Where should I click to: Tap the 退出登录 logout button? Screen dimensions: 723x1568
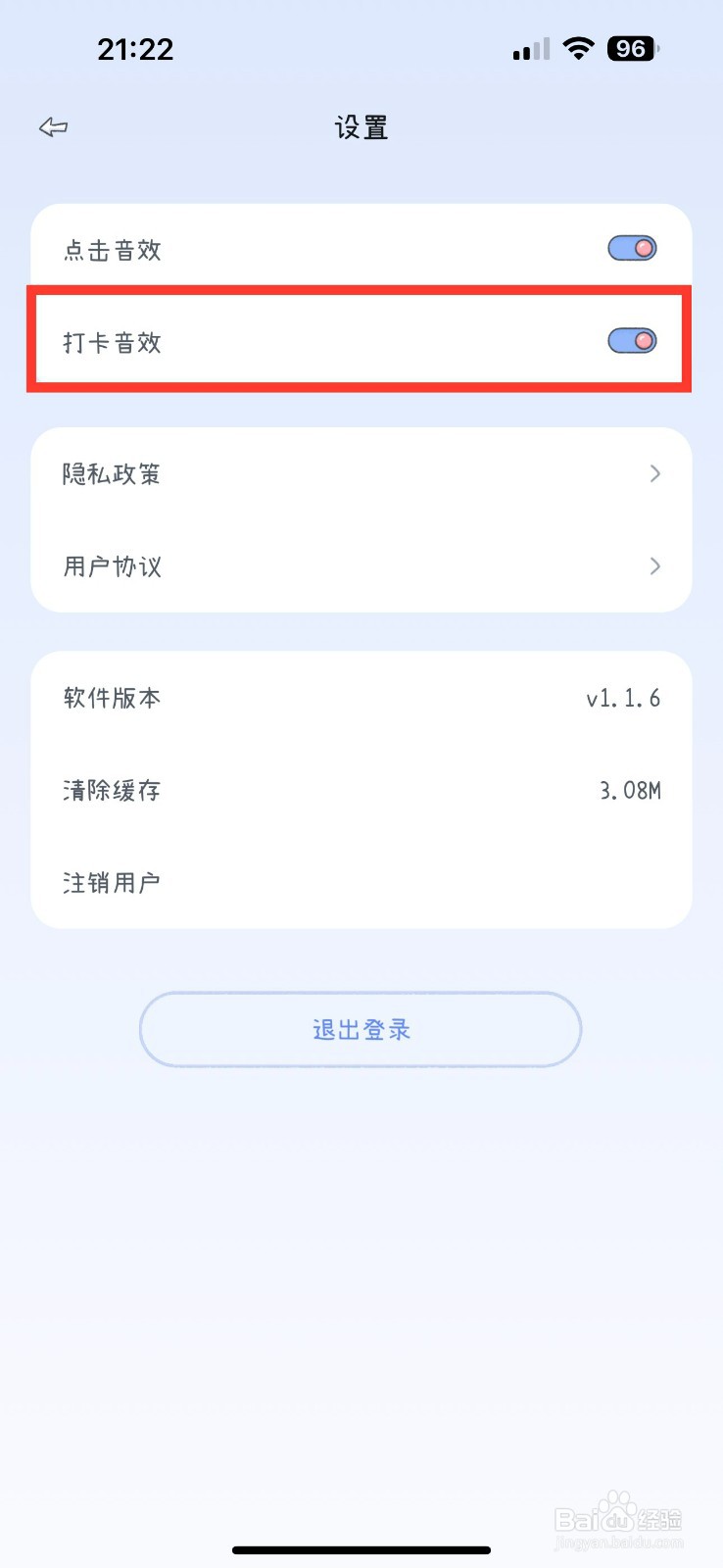pos(361,1029)
